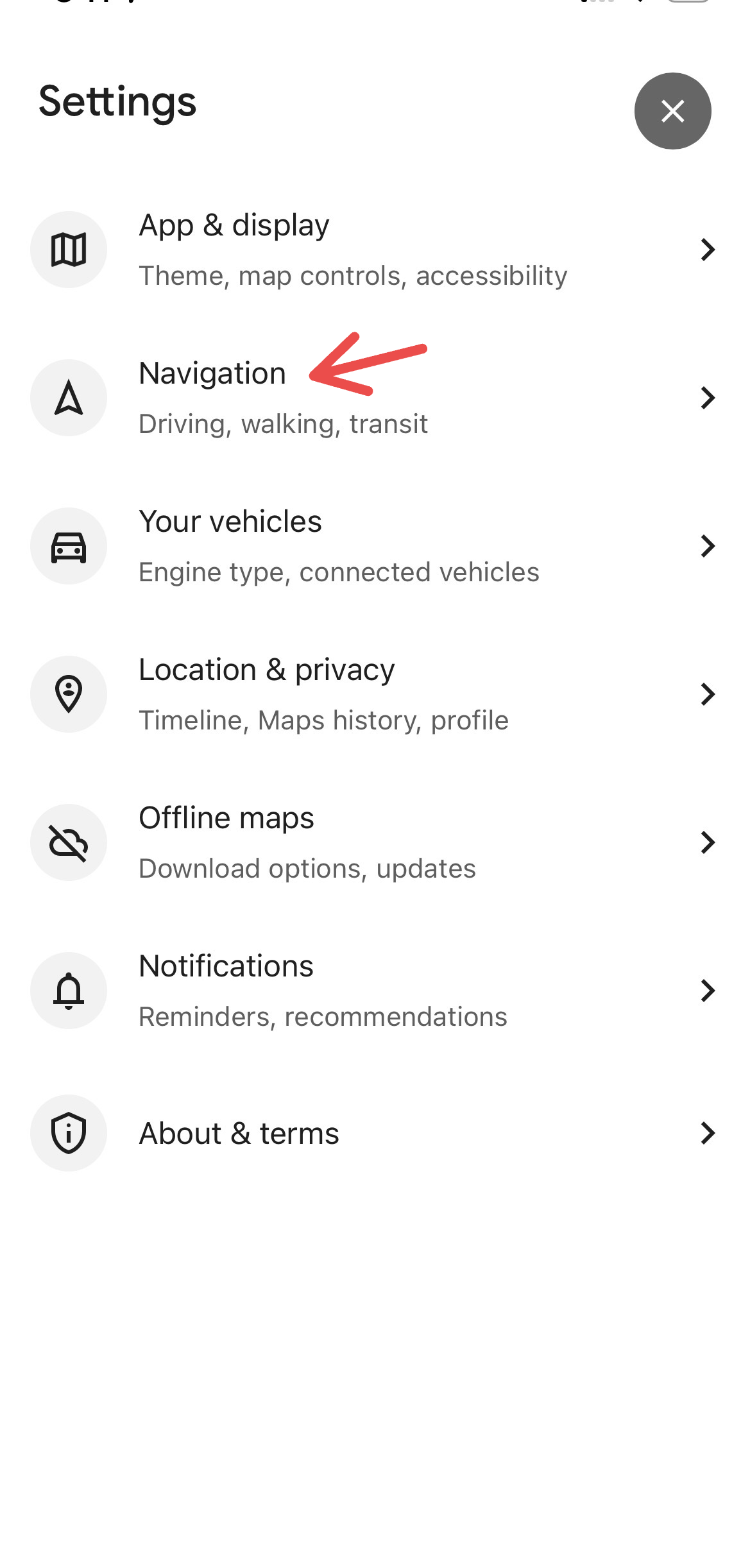Tap the Reminders, recommendations subtitle

[x=323, y=1016]
